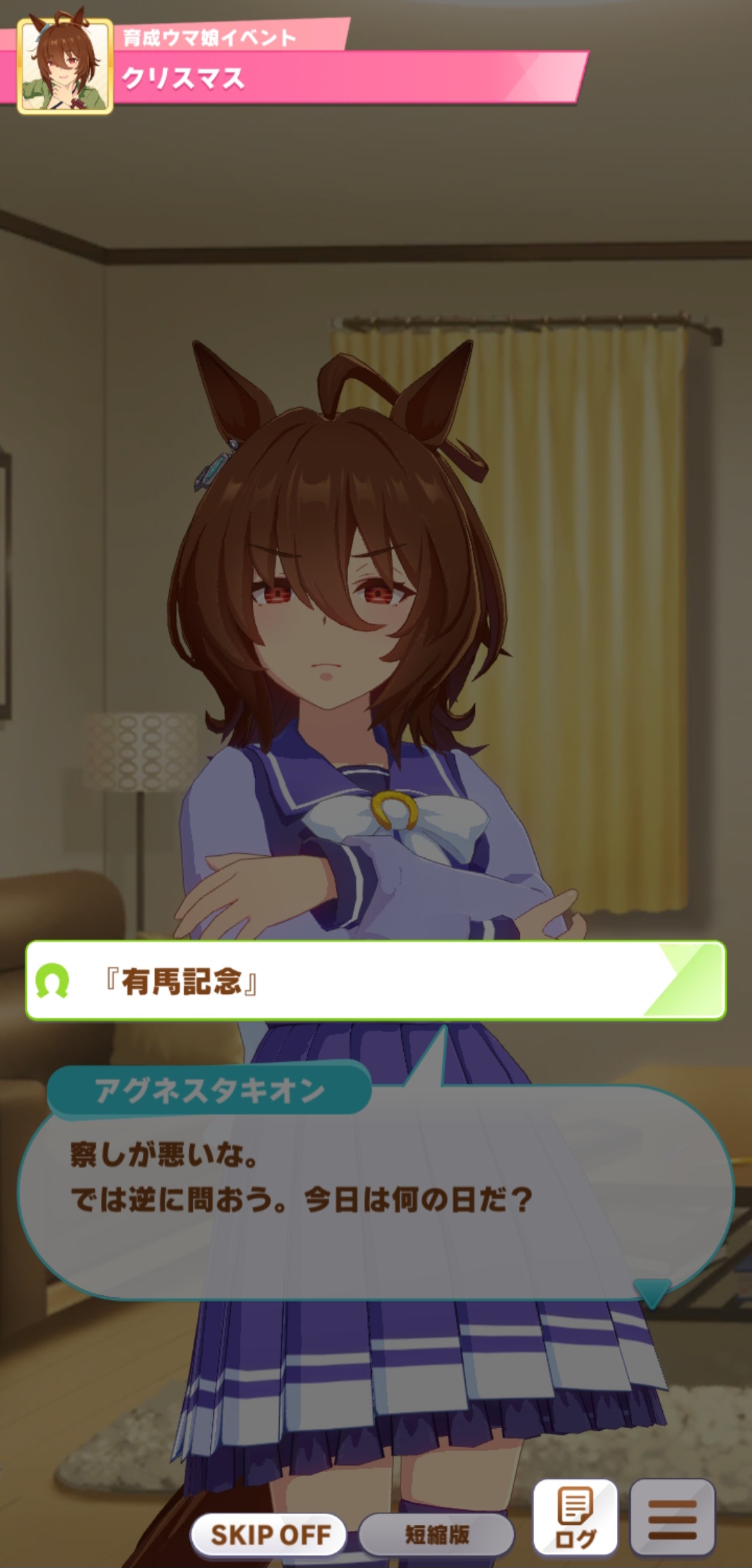Switch to the 短縮版 shortened version
This screenshot has height=1568, width=752.
coord(437,1534)
